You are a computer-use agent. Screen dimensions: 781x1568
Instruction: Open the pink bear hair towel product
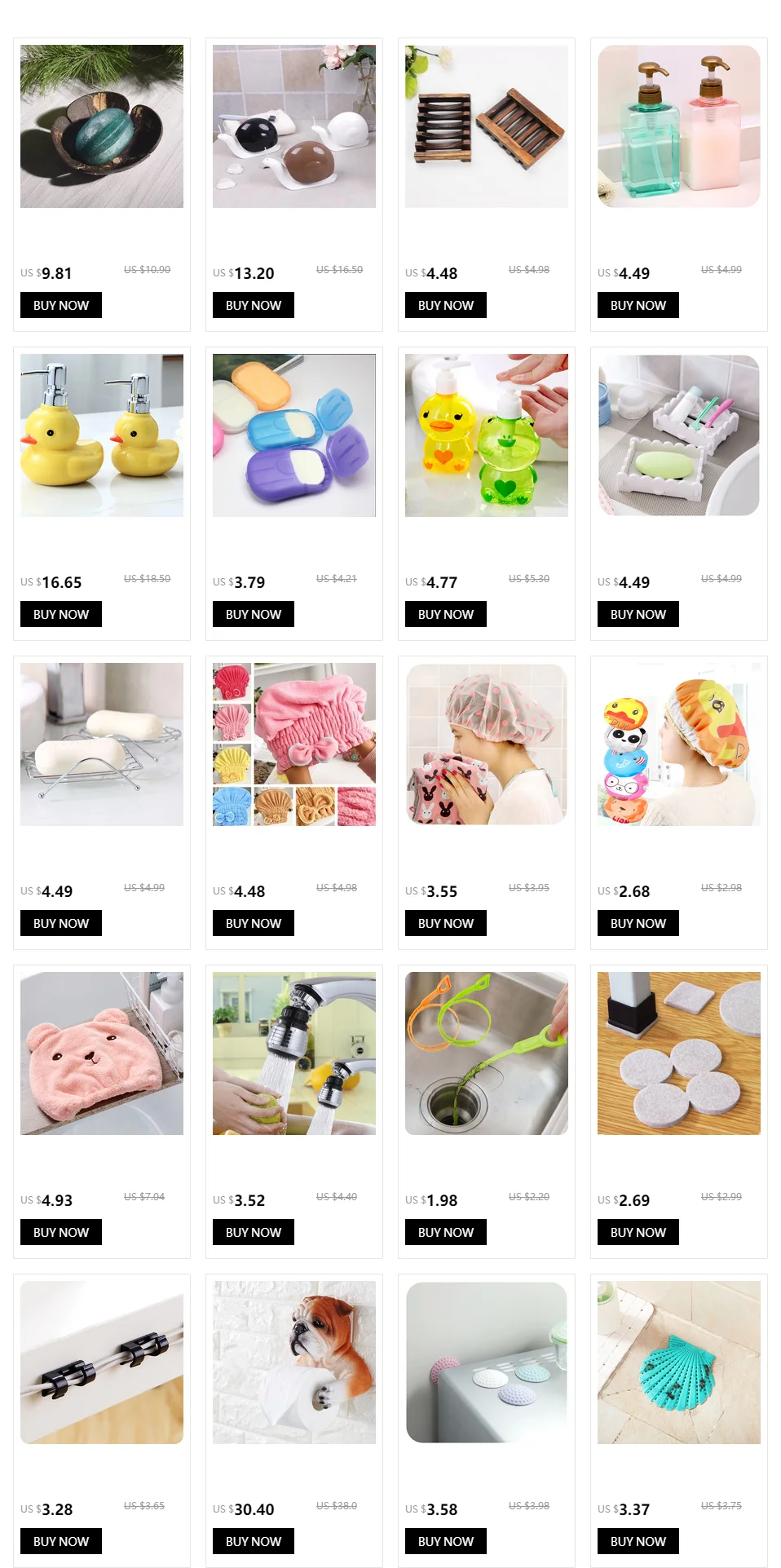[102, 1053]
